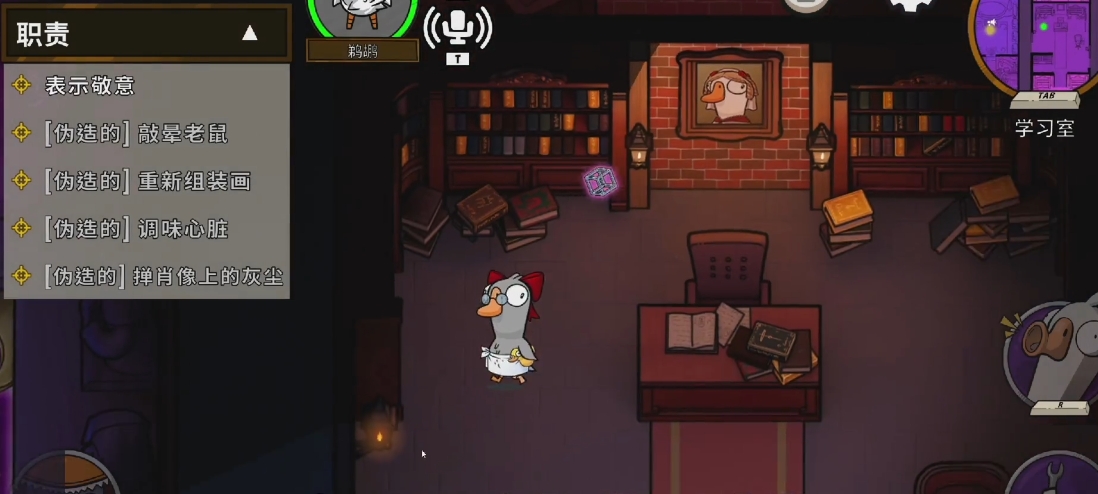Tap the microphone voice chat button
The image size is (1098, 494).
point(457,27)
